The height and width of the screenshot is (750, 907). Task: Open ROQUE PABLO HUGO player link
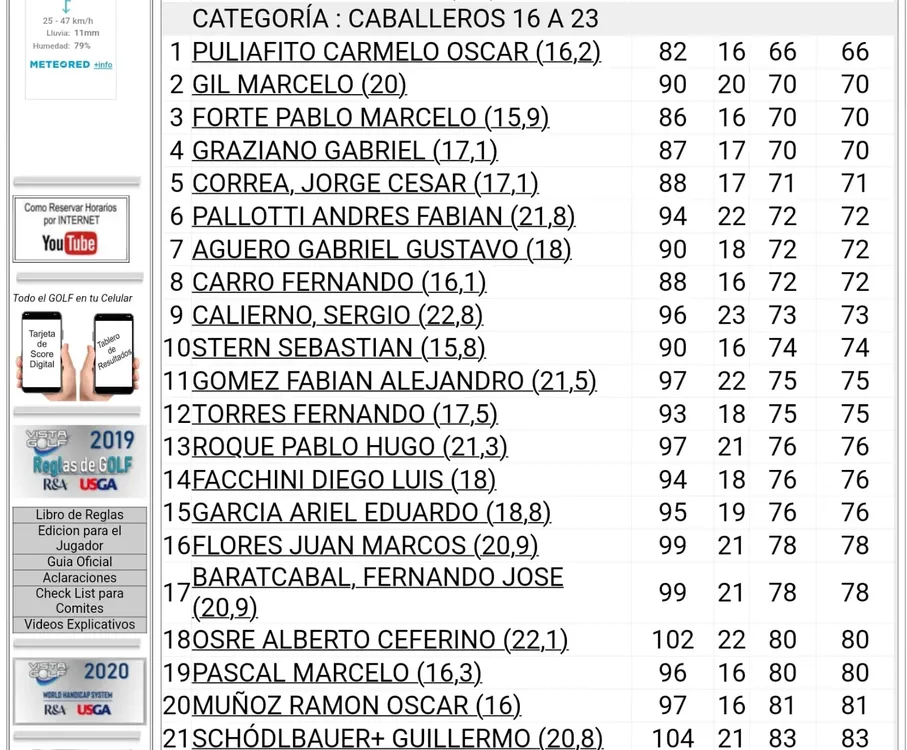[x=349, y=447]
